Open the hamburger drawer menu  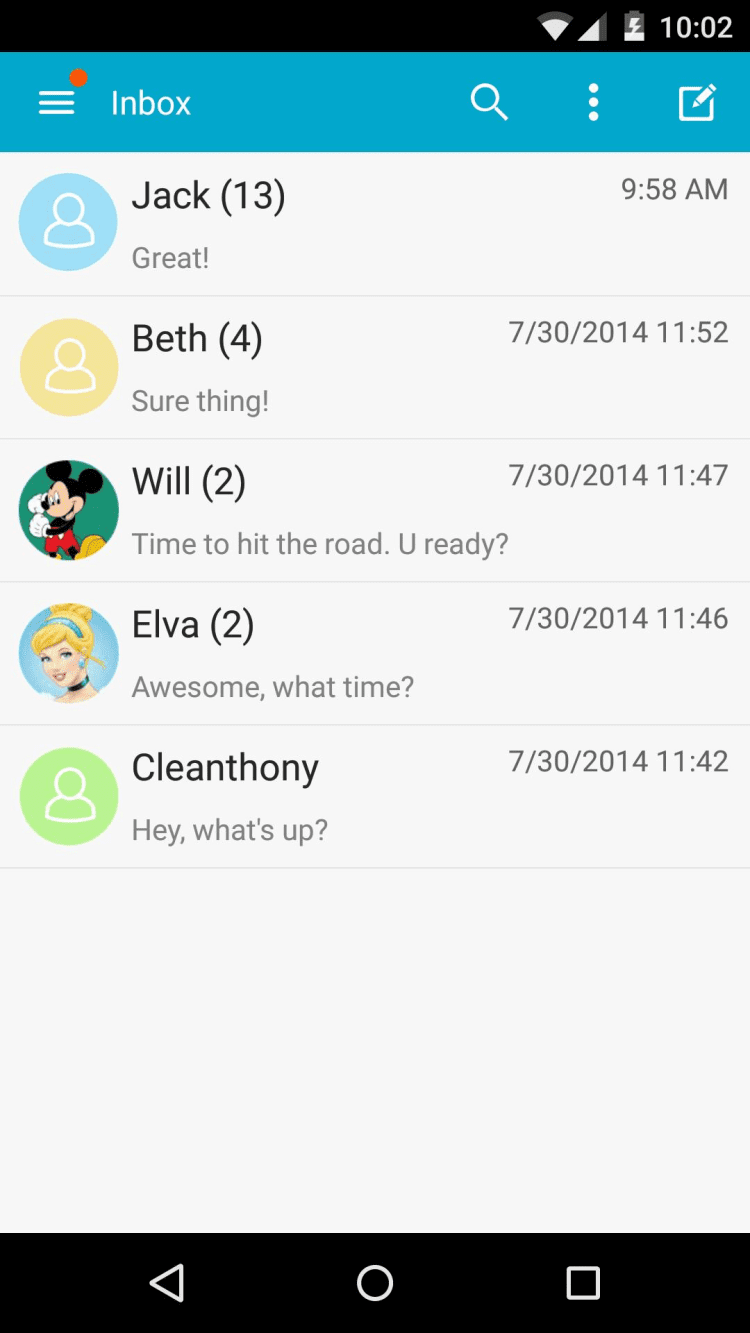point(57,103)
